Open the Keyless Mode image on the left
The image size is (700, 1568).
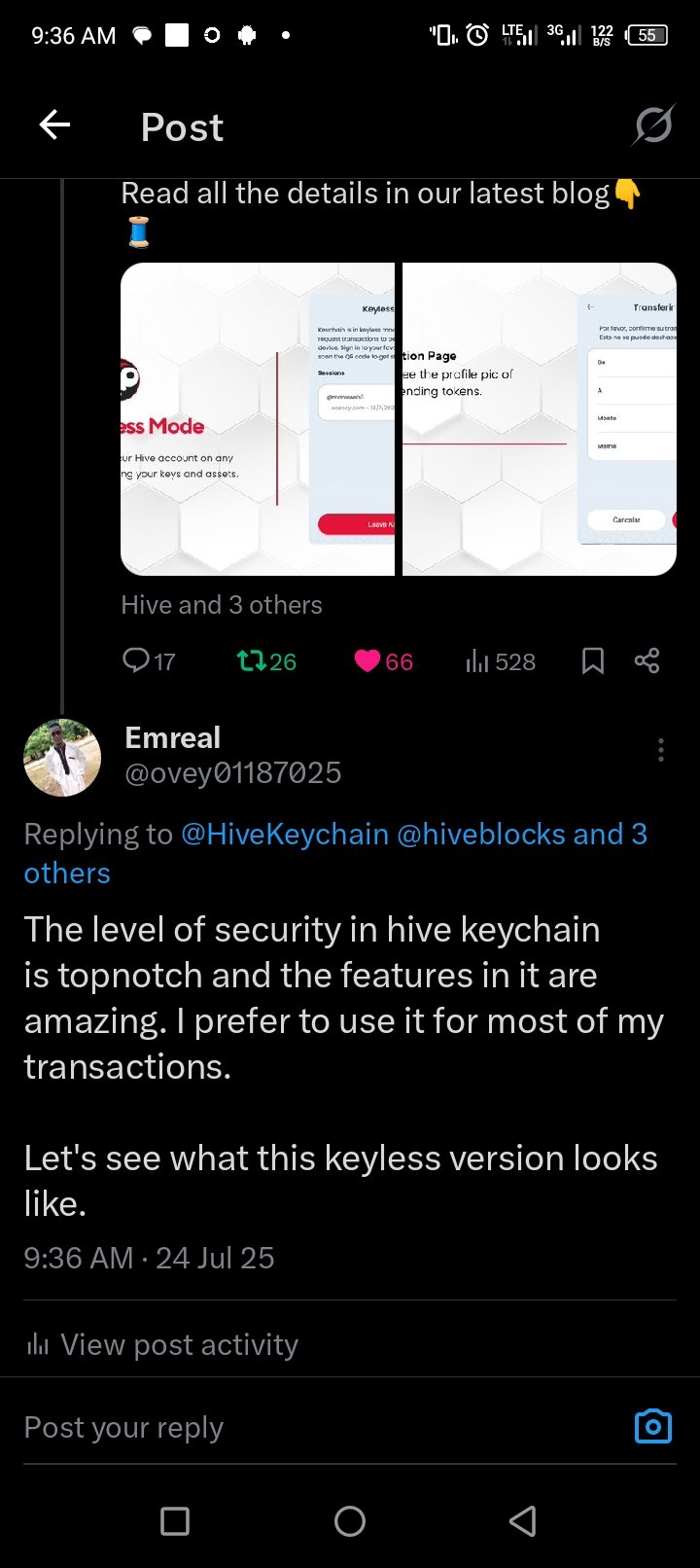[258, 419]
